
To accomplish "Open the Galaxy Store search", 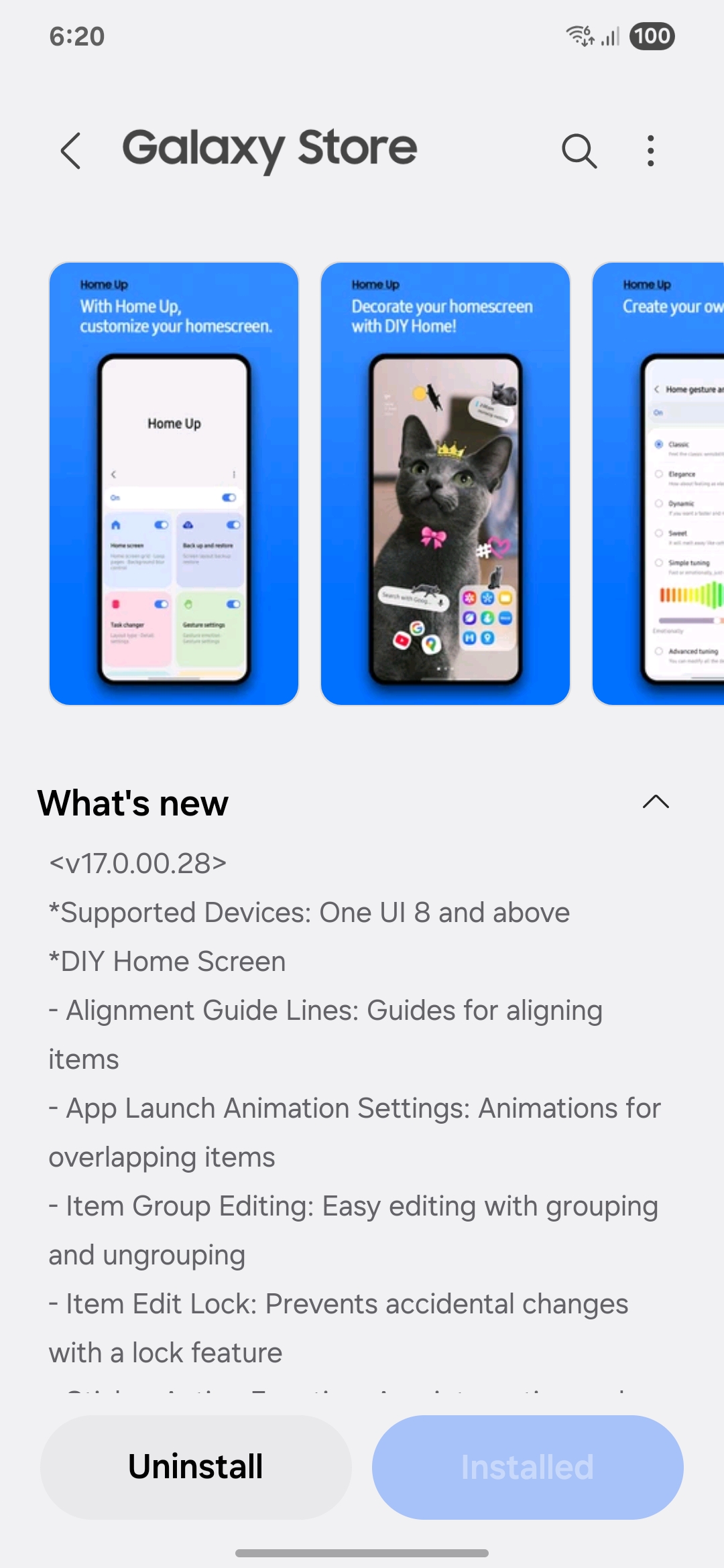I will [x=579, y=150].
